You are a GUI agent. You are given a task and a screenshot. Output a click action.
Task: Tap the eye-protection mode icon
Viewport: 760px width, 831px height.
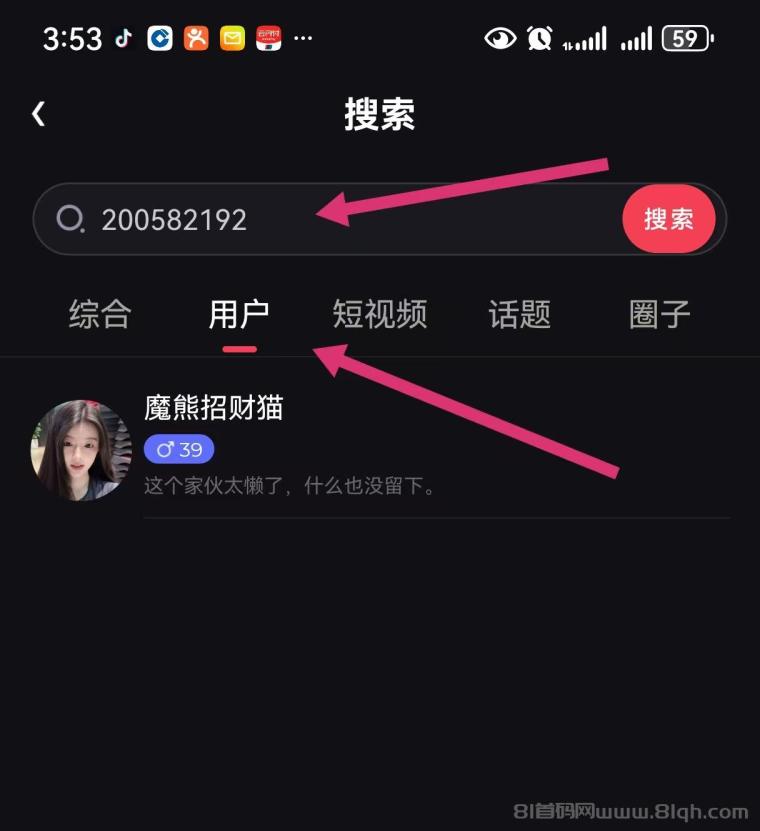tap(500, 37)
